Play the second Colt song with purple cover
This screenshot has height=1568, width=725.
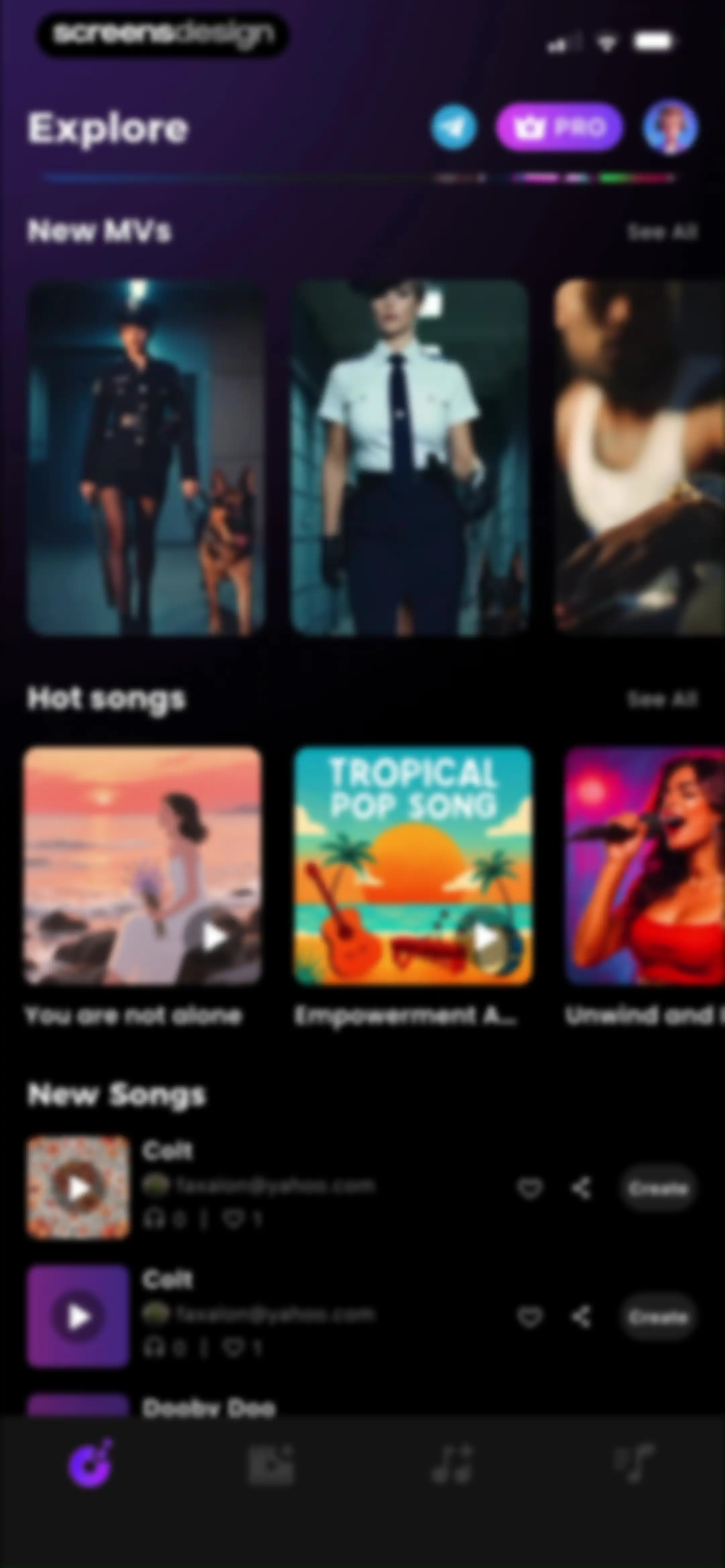point(78,1317)
